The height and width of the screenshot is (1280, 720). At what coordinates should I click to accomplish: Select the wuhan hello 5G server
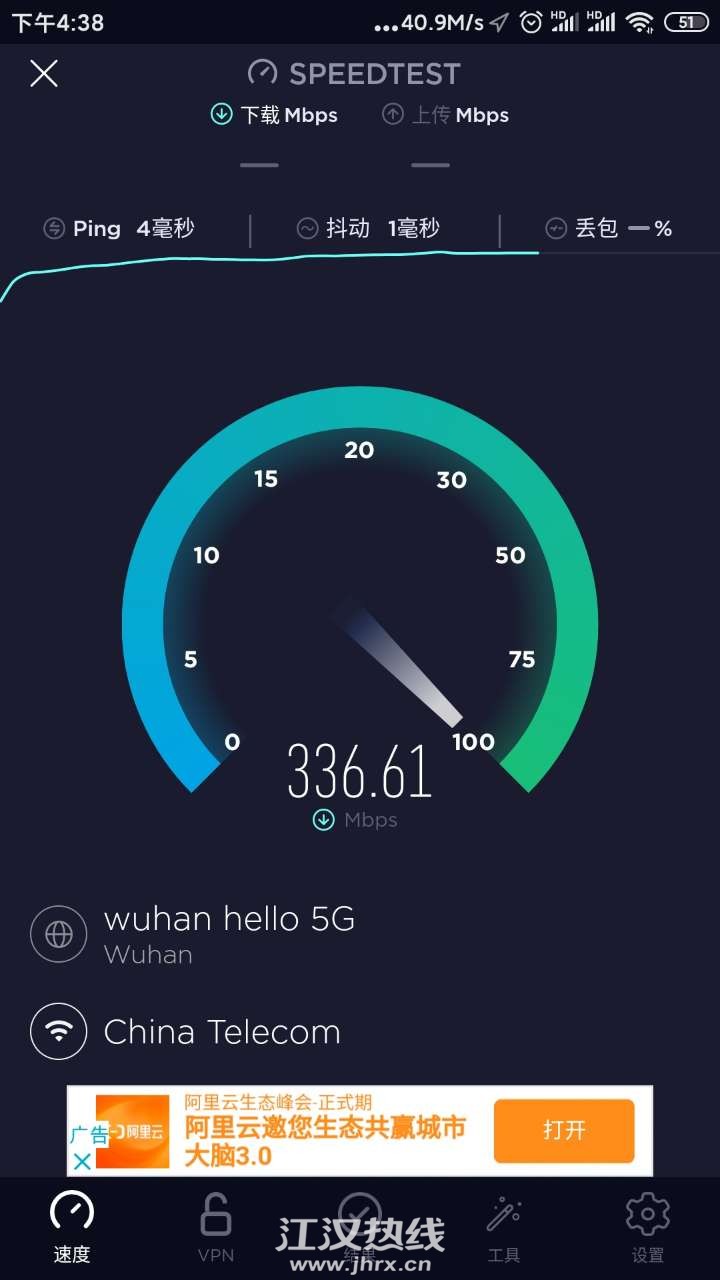pos(229,933)
